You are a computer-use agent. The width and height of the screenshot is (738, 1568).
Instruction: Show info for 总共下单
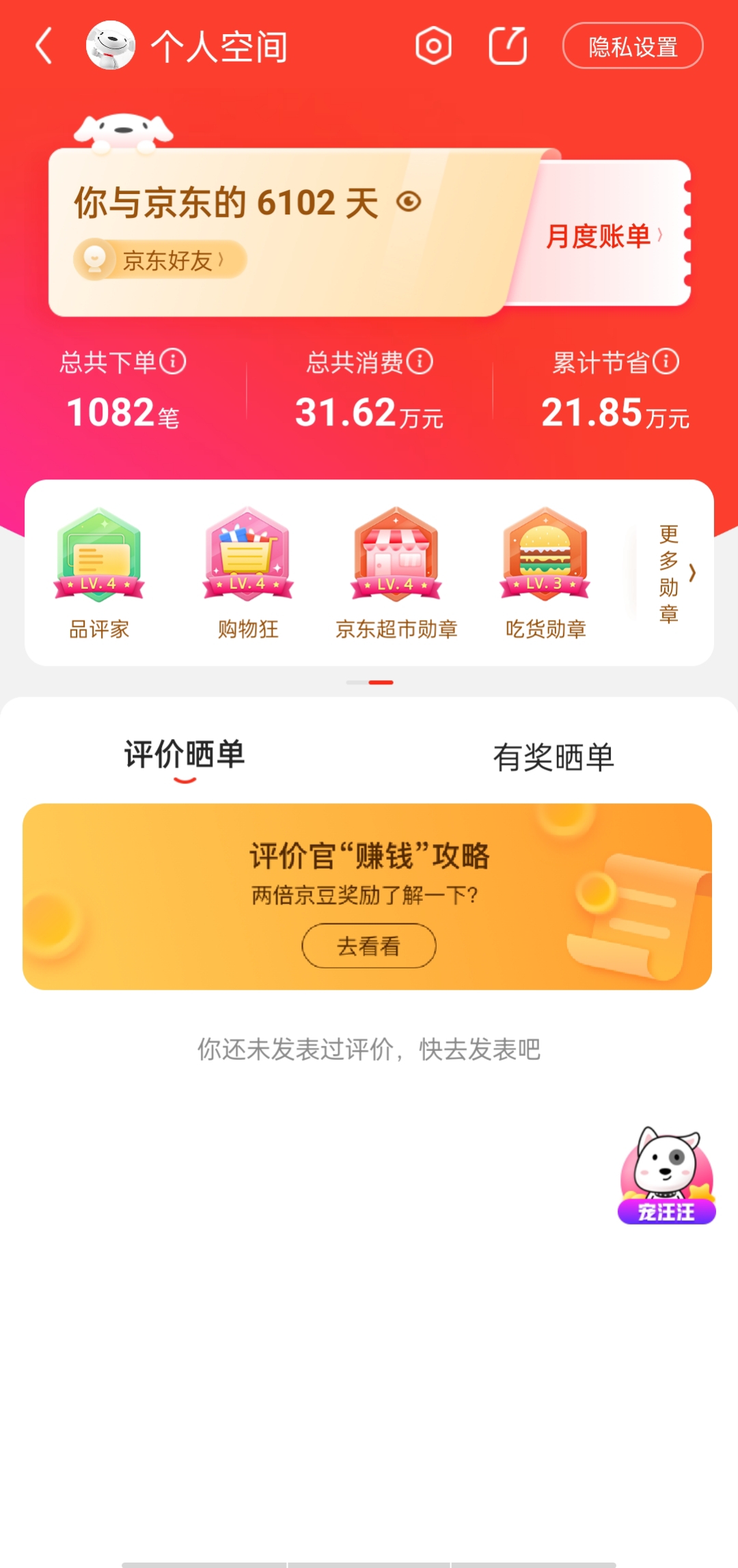(173, 361)
